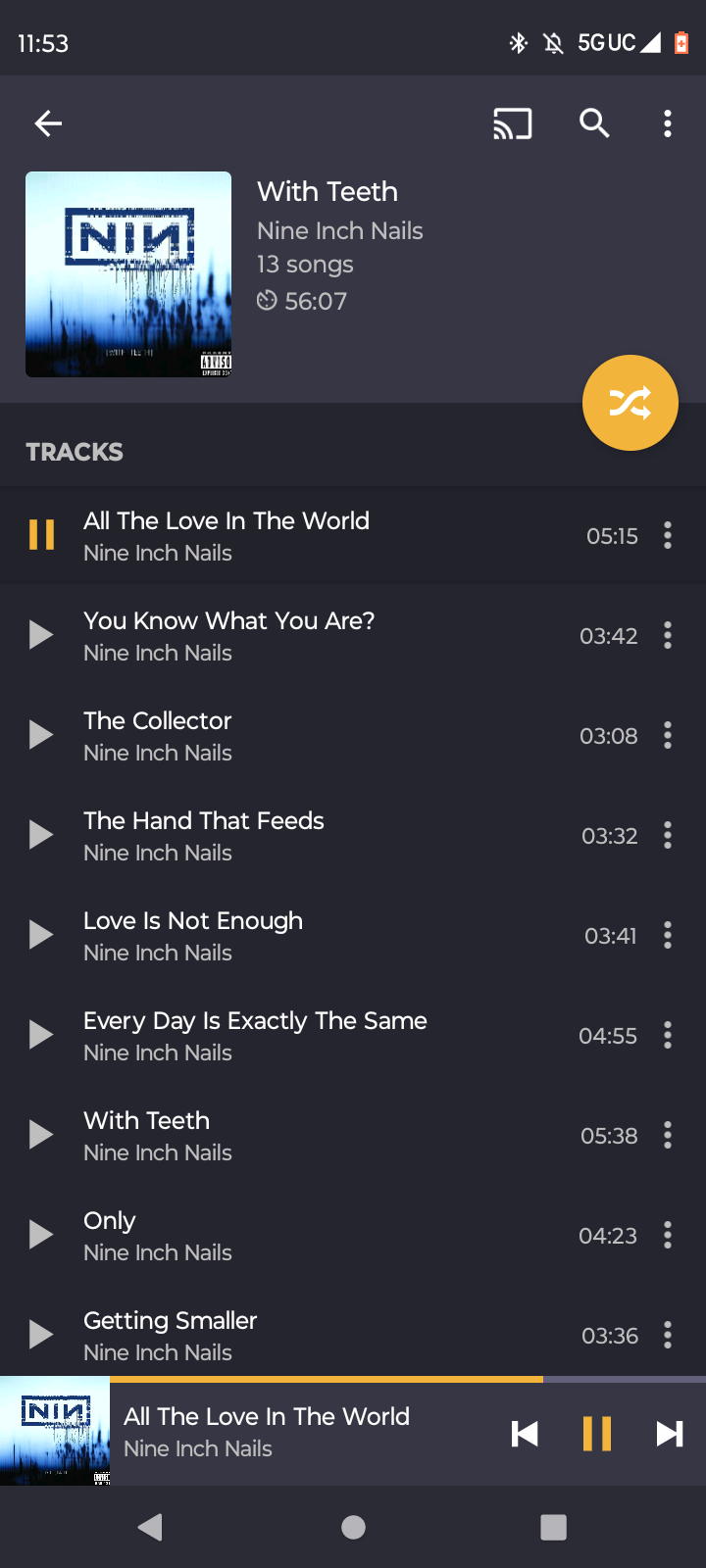Open now playing from mini player artwork
Screen dimensions: 706x1568
point(55,1432)
